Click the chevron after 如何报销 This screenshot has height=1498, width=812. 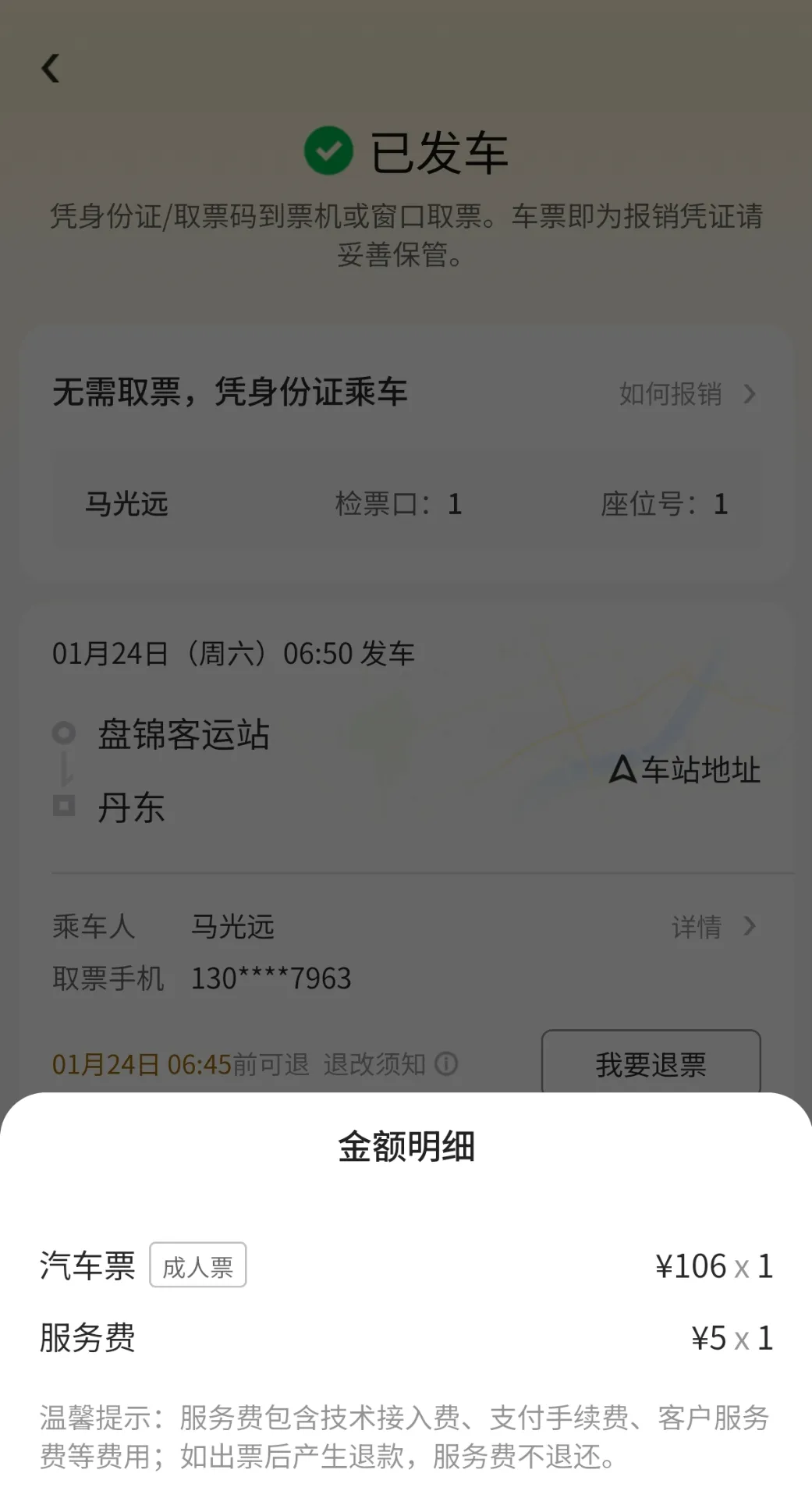pyautogui.click(x=749, y=396)
